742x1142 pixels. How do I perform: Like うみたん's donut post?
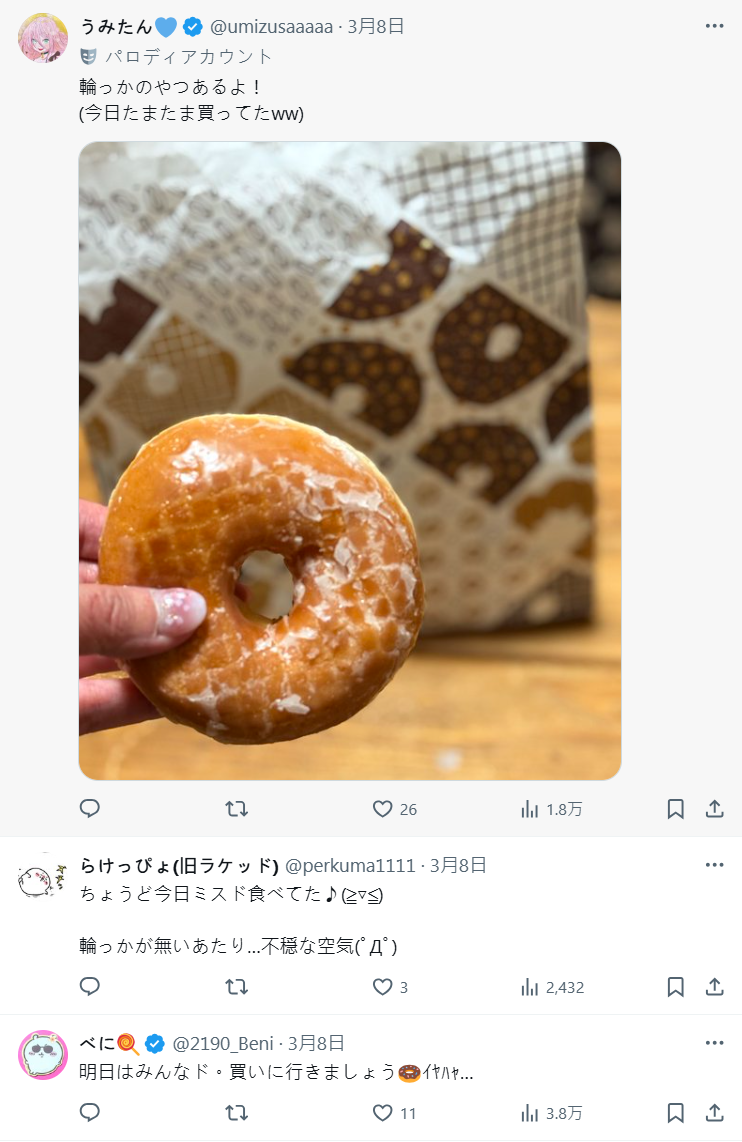pyautogui.click(x=383, y=809)
